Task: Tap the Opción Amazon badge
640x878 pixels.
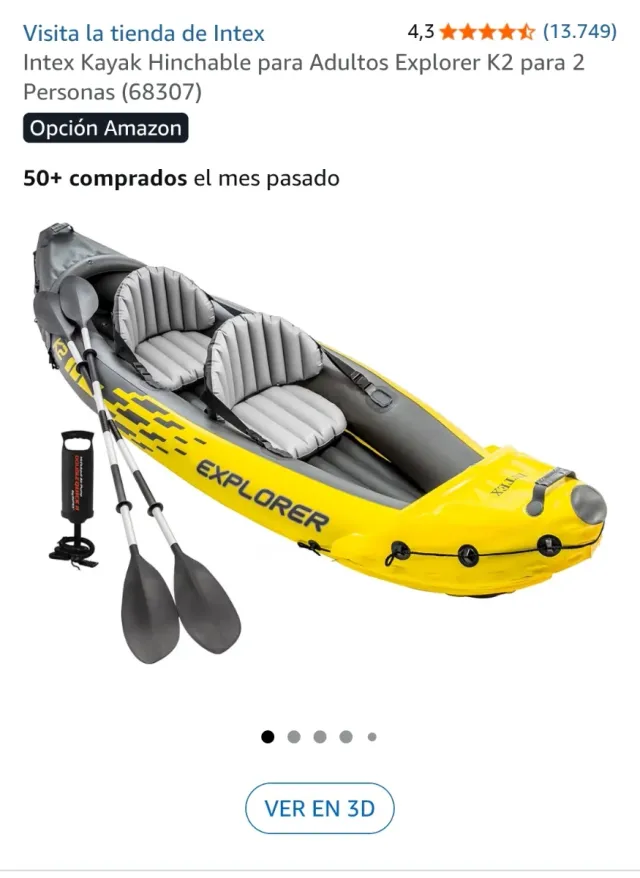Action: point(105,128)
